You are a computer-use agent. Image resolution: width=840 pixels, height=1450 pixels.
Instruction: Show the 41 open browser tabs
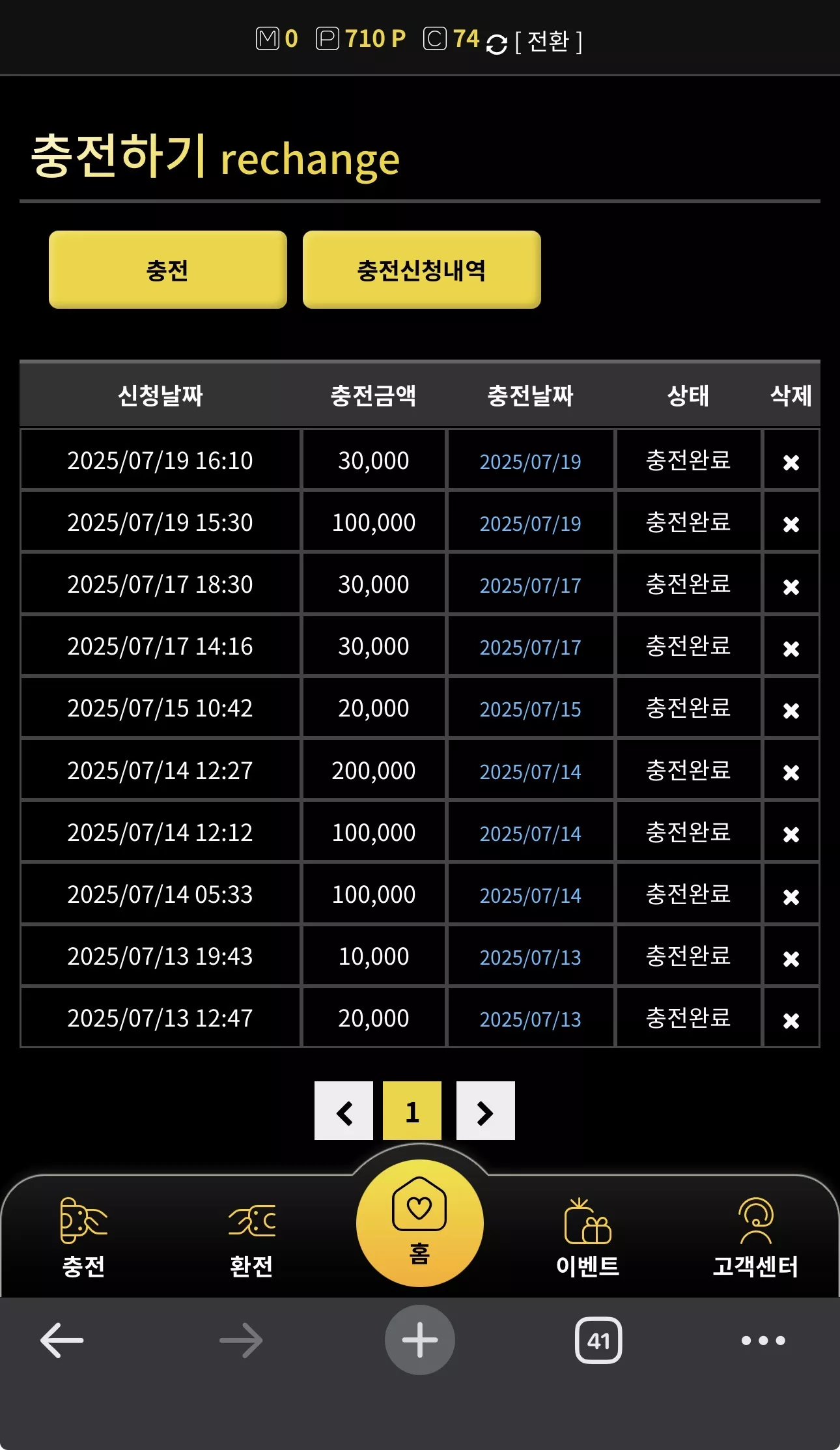(x=598, y=1340)
